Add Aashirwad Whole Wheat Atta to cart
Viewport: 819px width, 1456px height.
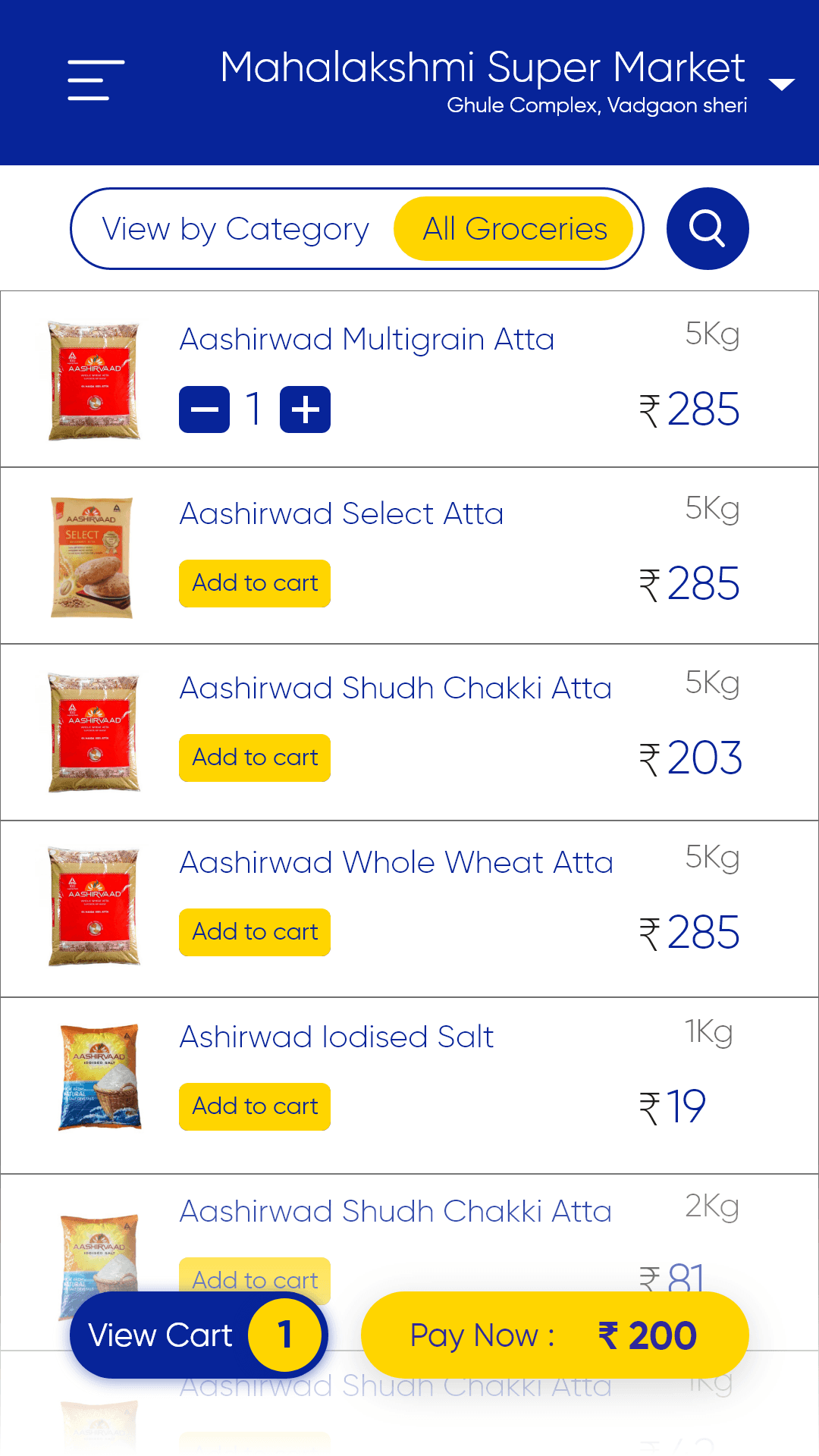click(x=255, y=932)
